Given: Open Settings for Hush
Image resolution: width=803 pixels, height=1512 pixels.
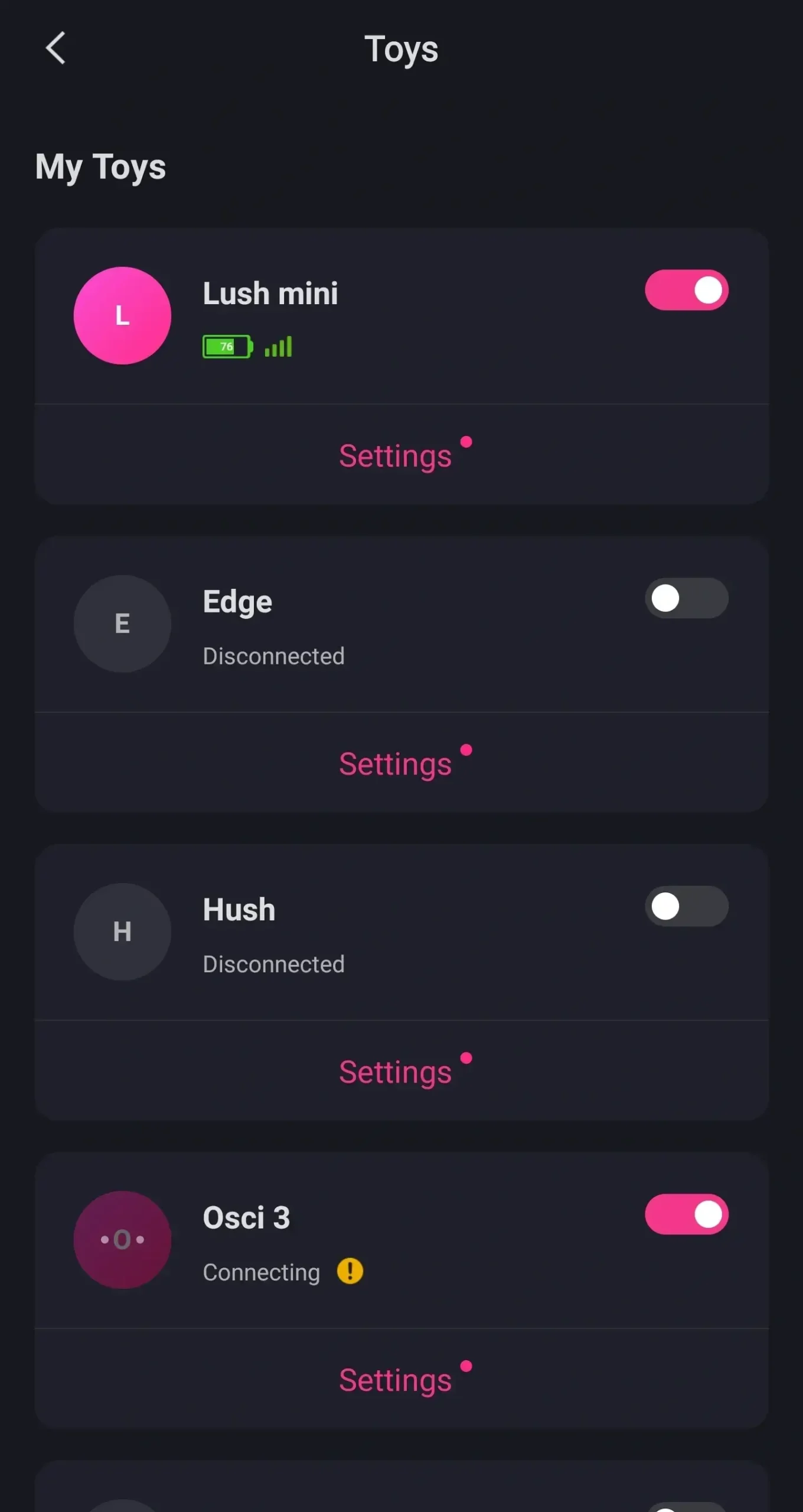Looking at the screenshot, I should (396, 1072).
